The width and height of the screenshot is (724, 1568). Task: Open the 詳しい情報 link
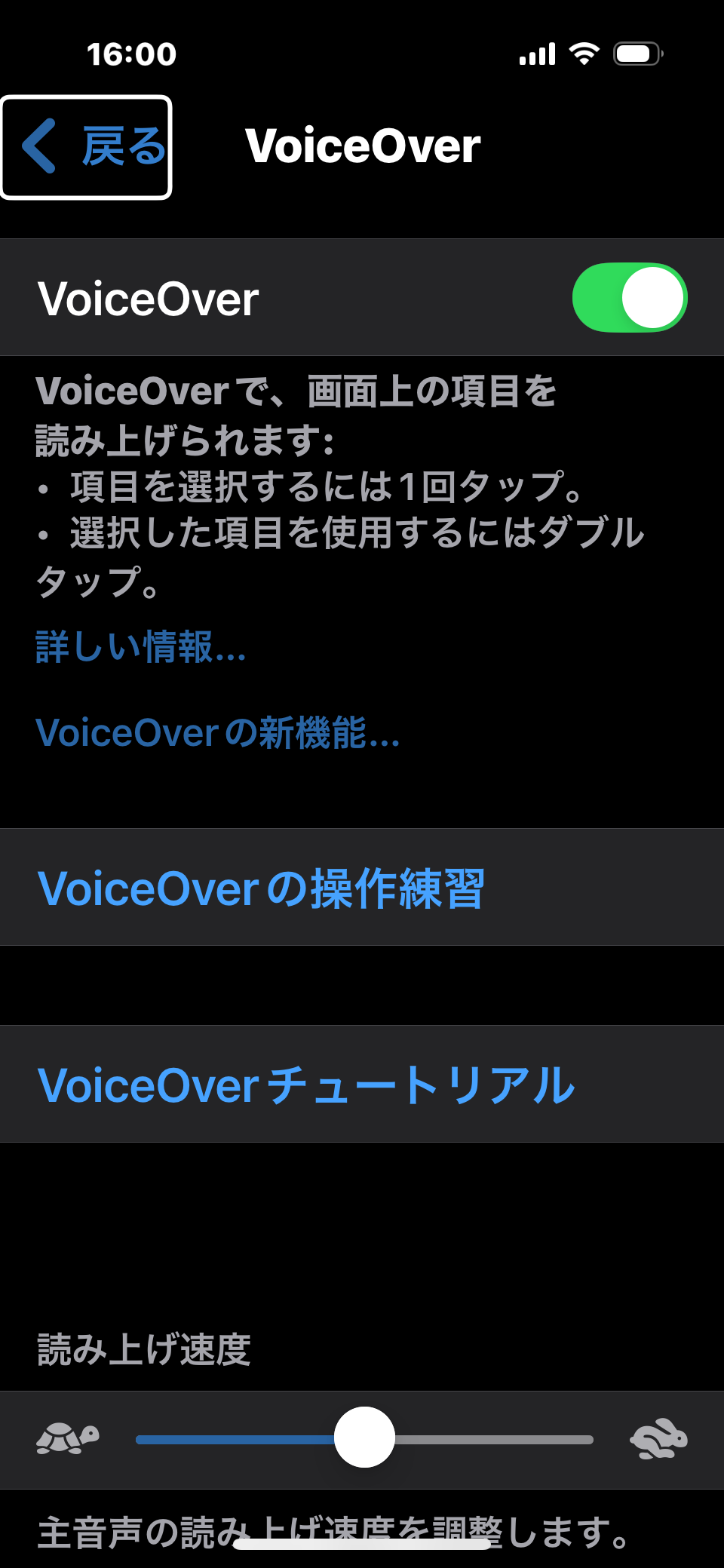tap(141, 647)
